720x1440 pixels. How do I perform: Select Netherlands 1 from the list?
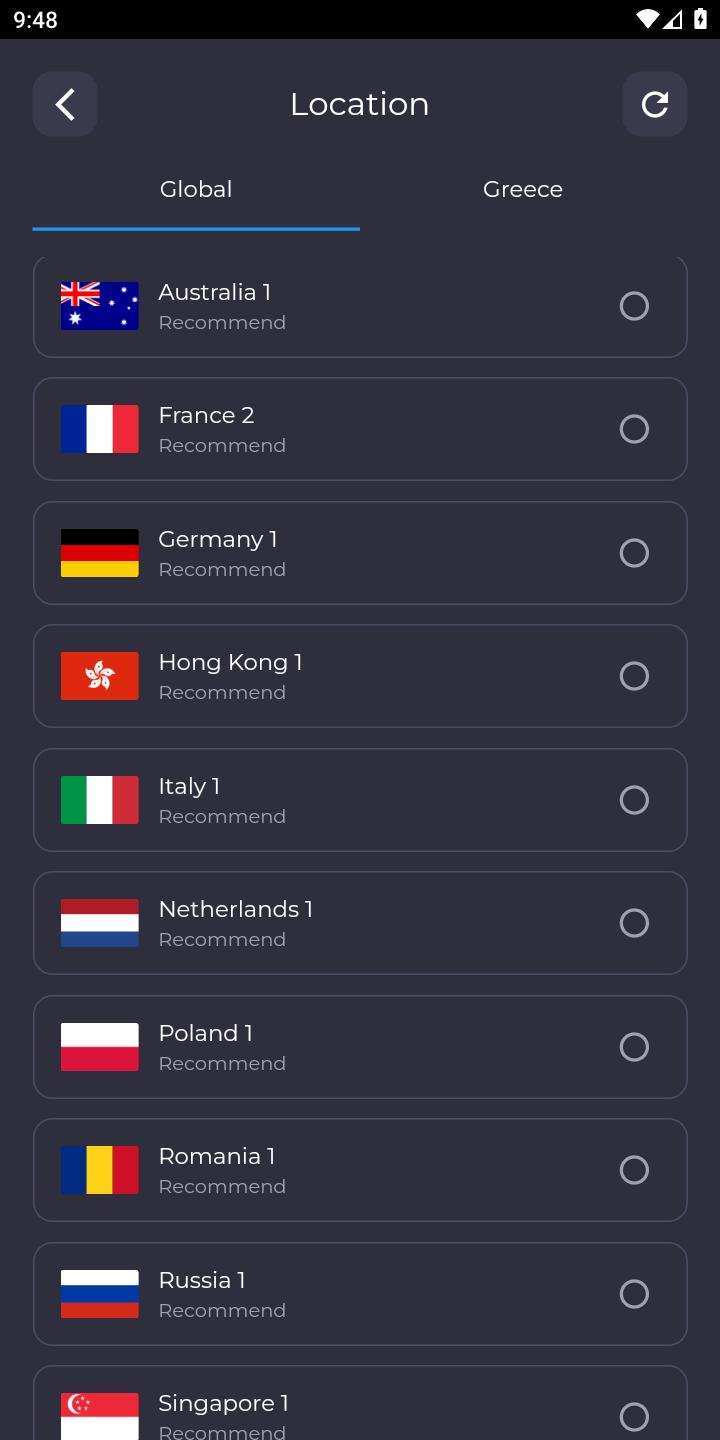coord(360,923)
